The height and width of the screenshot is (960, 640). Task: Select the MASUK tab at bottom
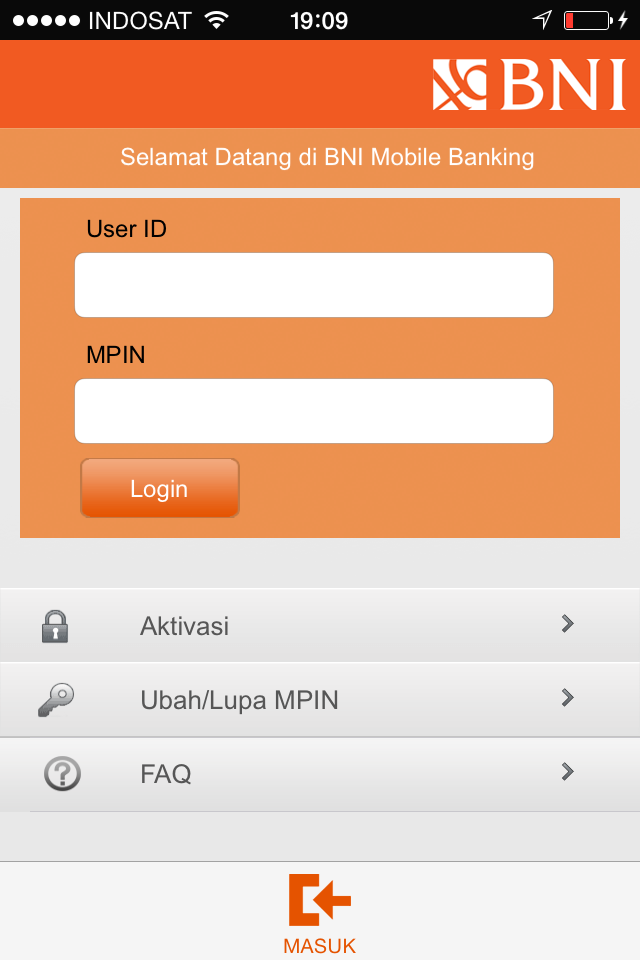320,913
